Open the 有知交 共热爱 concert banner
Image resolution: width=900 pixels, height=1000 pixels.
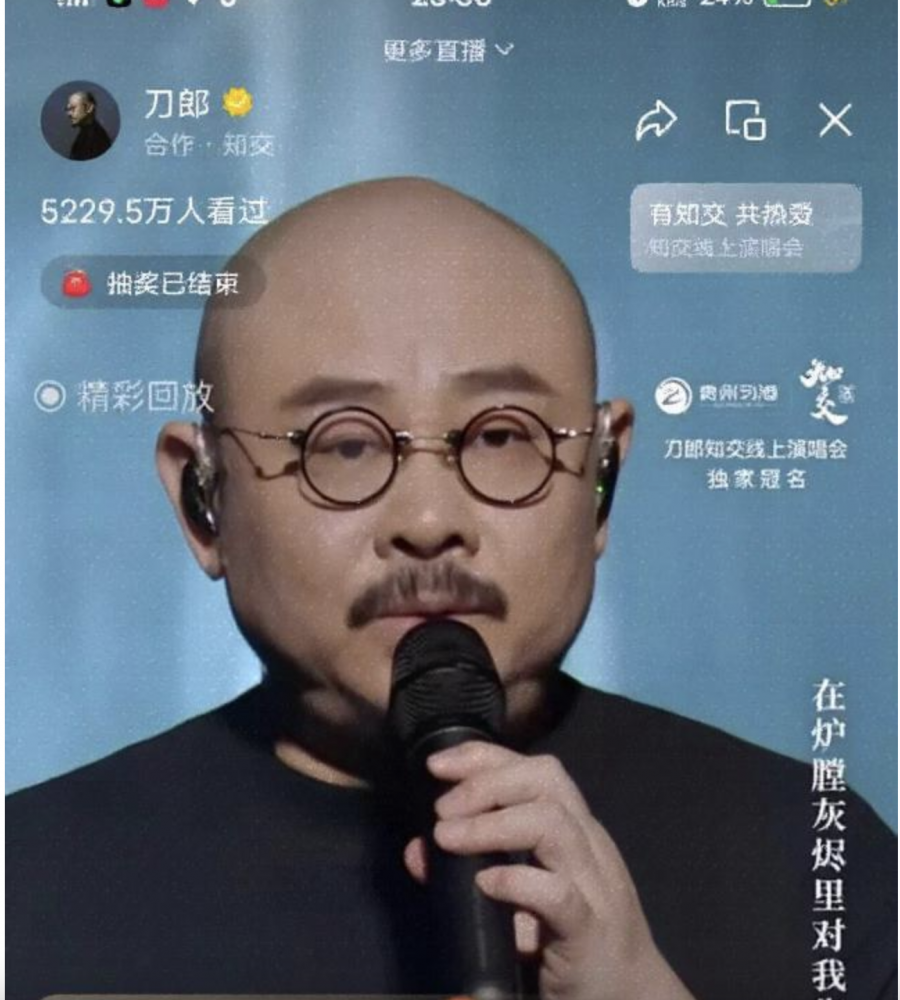pyautogui.click(x=745, y=228)
